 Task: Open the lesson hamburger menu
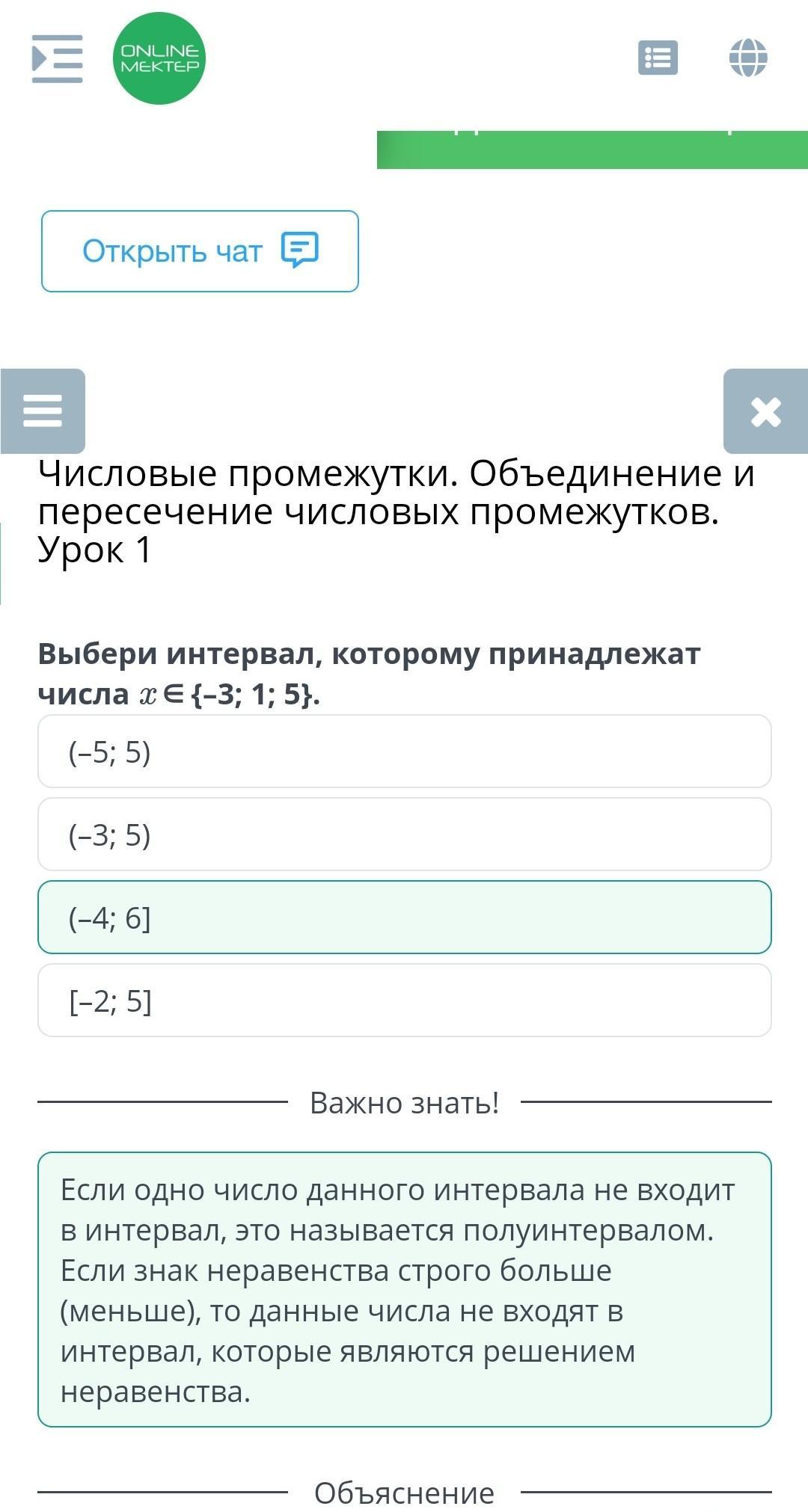coord(43,411)
